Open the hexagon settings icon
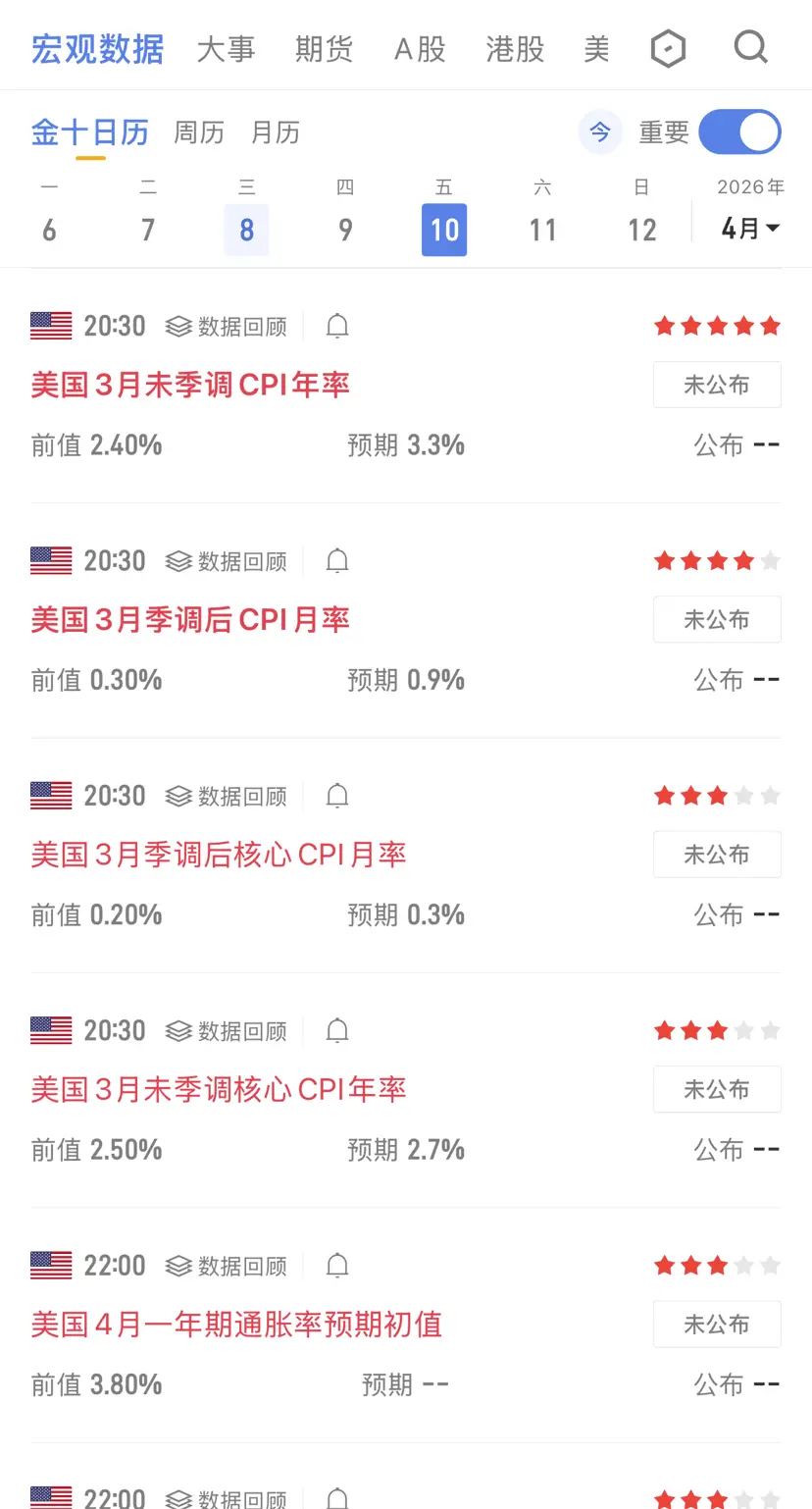The width and height of the screenshot is (812, 1509). (x=668, y=48)
